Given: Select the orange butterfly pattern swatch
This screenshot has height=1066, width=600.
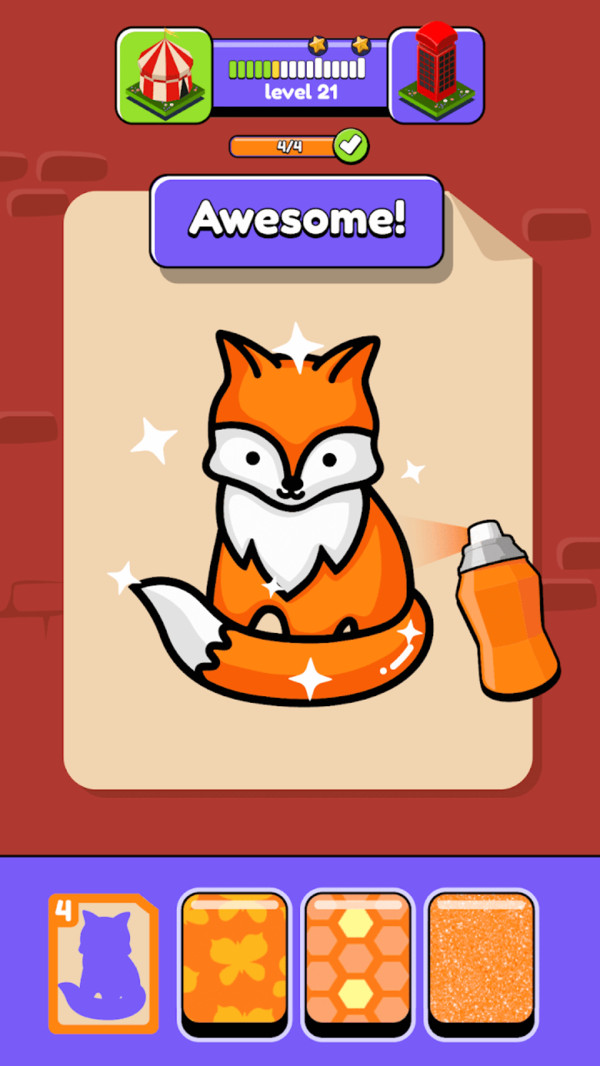Looking at the screenshot, I should (234, 963).
